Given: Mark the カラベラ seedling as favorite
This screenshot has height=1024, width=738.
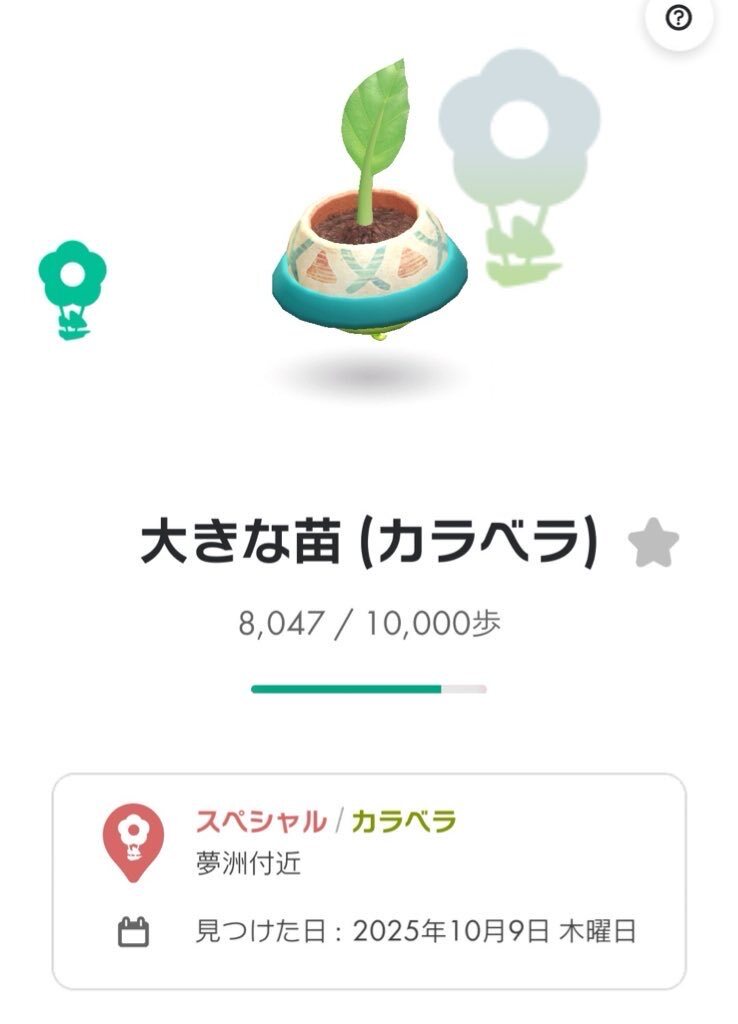Looking at the screenshot, I should pos(653,544).
